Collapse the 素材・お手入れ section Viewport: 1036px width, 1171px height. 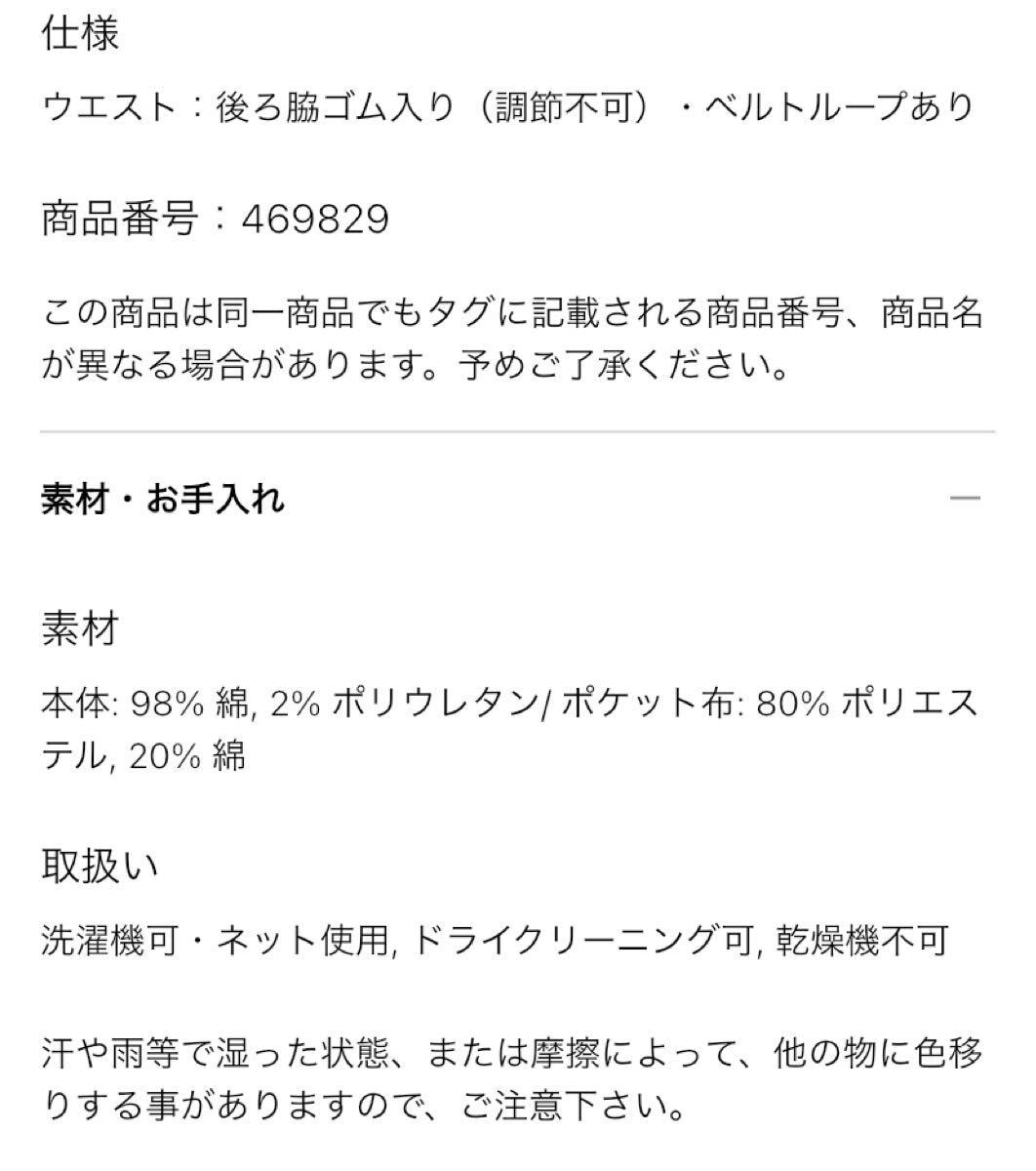pos(964,499)
